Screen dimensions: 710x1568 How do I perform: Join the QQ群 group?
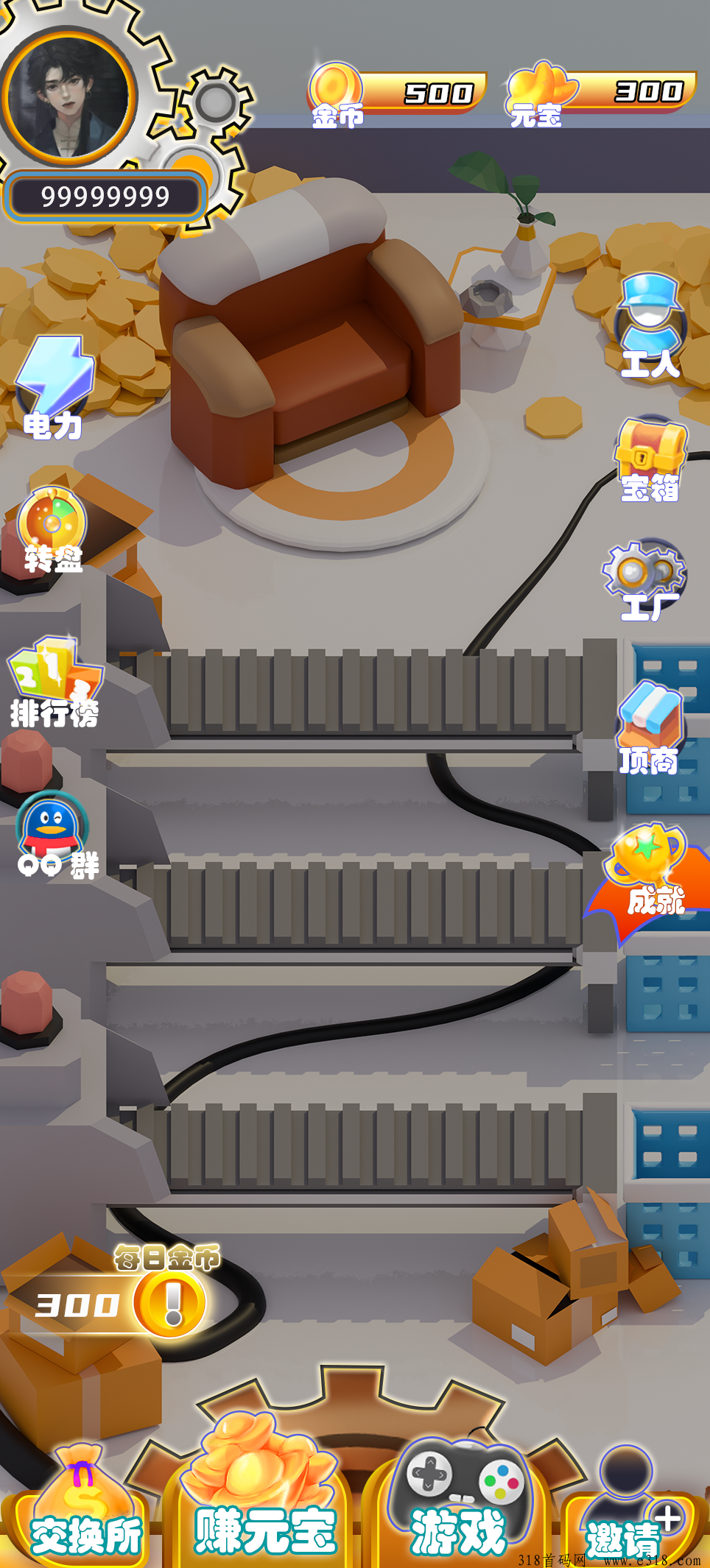[55, 837]
